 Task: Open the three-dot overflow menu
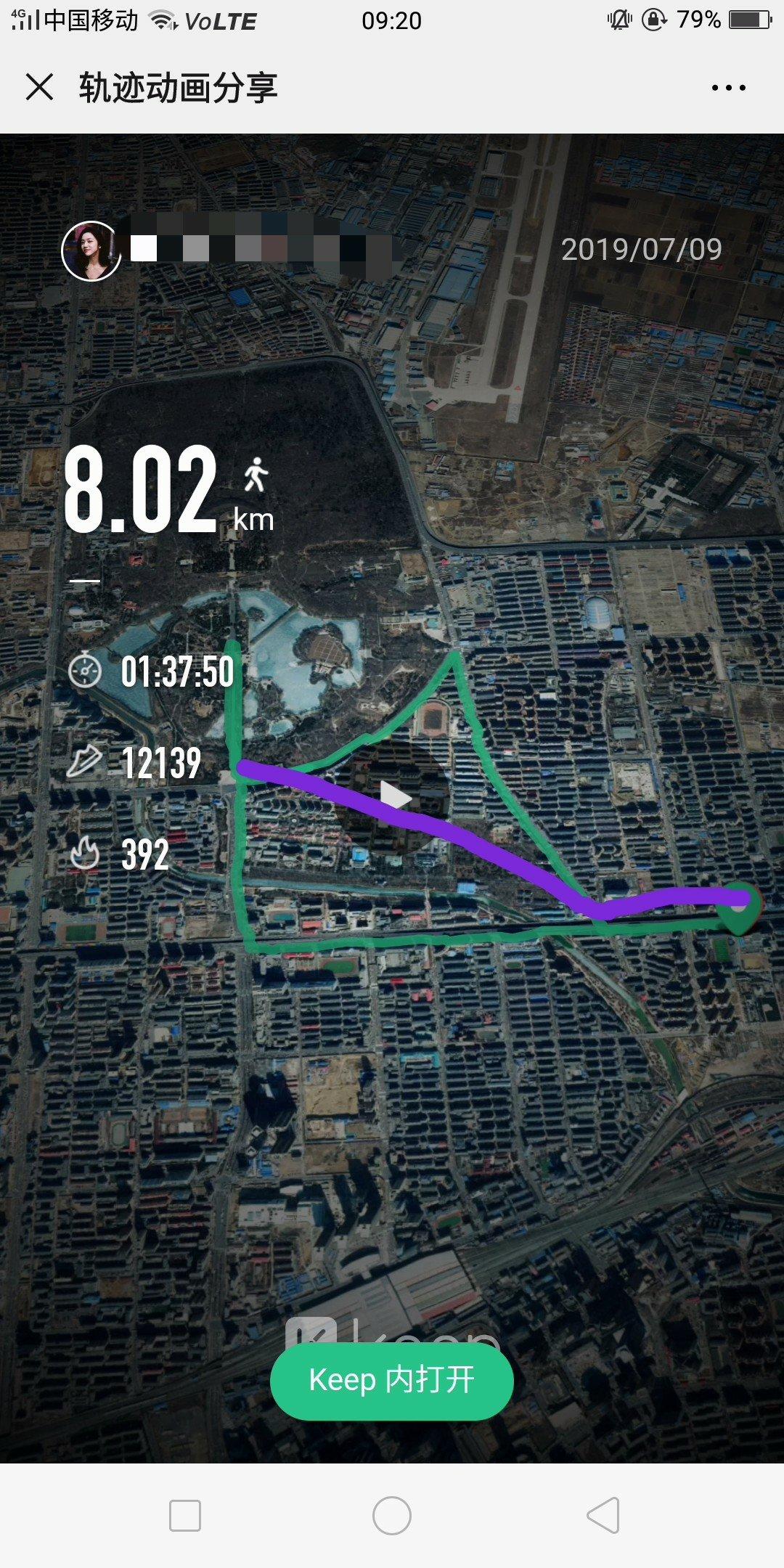point(728,88)
